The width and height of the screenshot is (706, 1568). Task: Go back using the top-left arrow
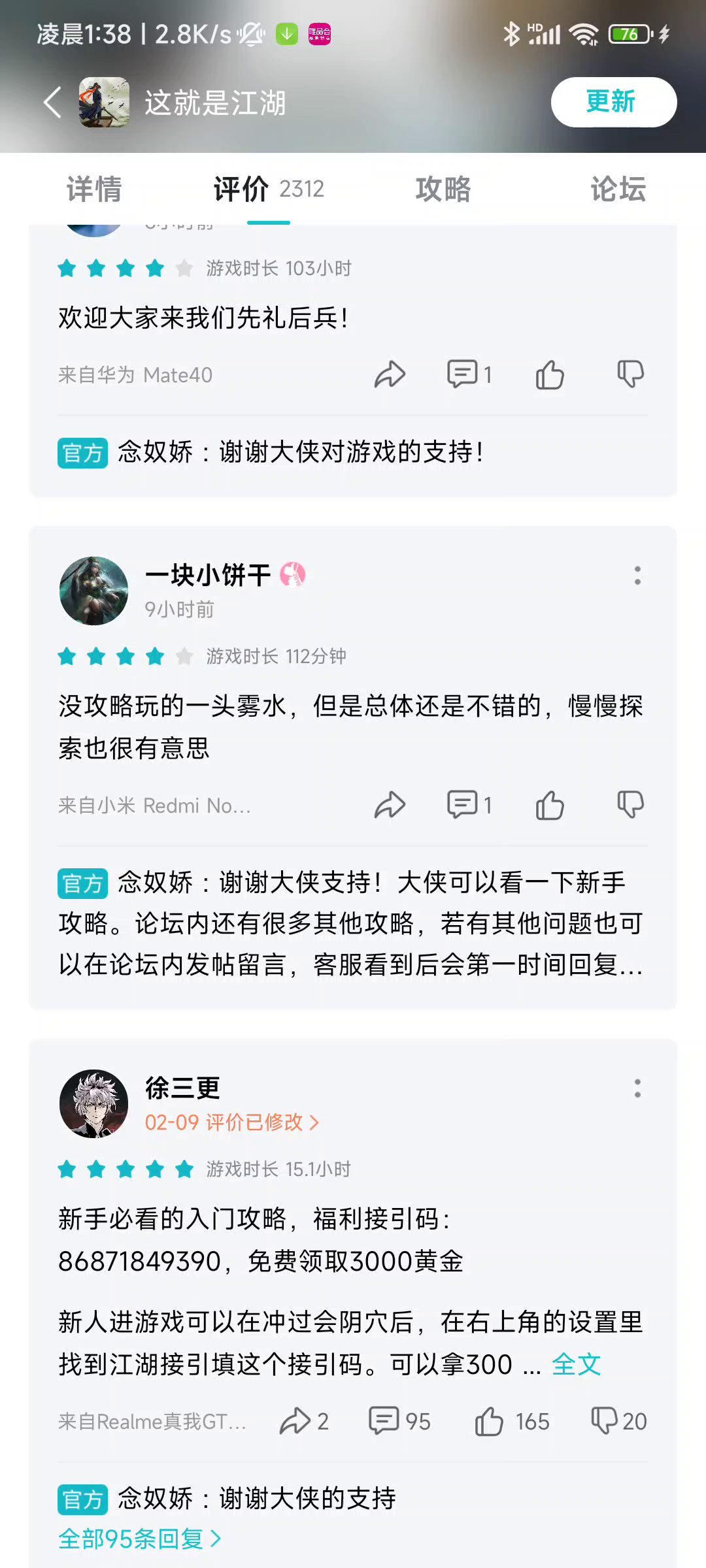[52, 103]
